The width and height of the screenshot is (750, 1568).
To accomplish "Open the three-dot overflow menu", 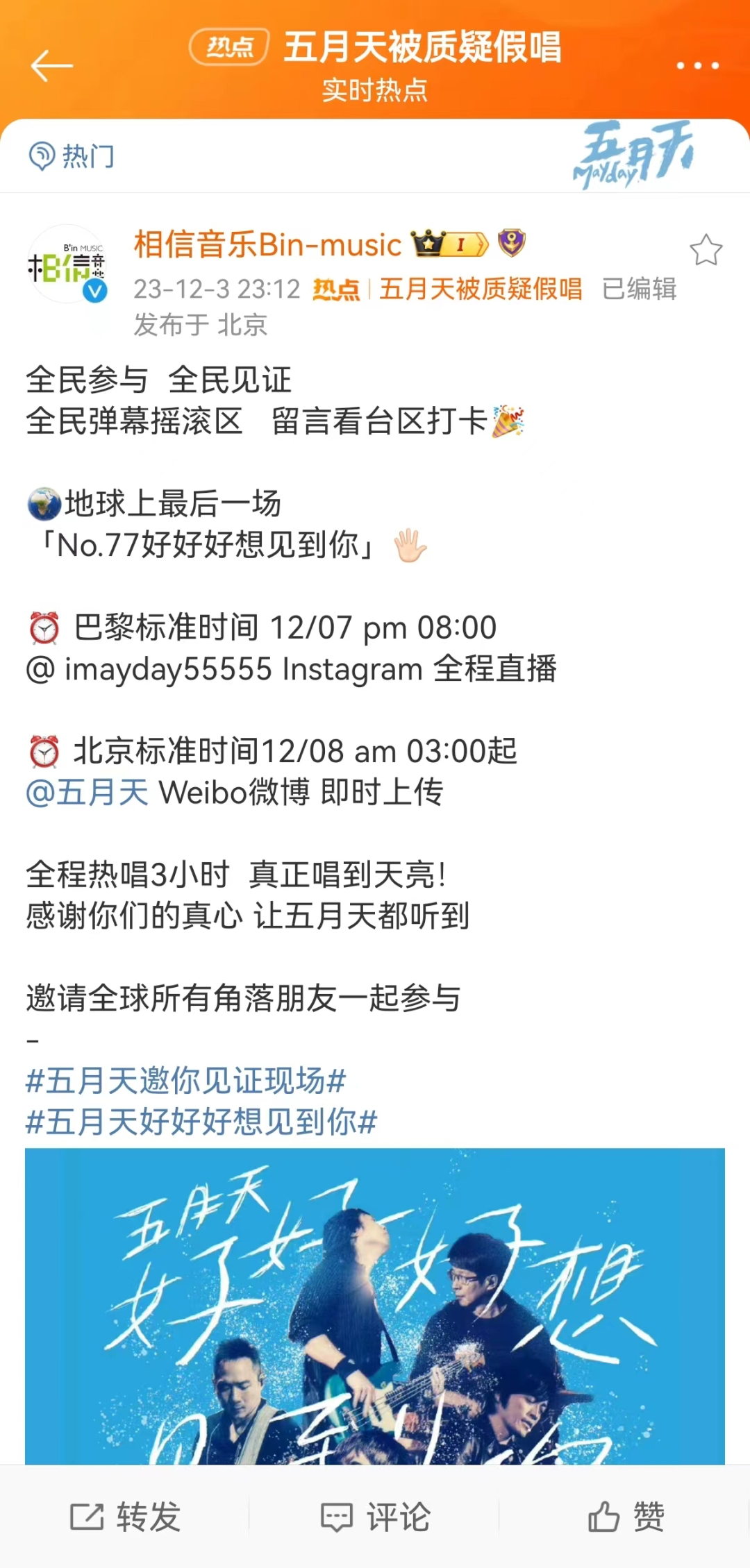I will pos(697,66).
